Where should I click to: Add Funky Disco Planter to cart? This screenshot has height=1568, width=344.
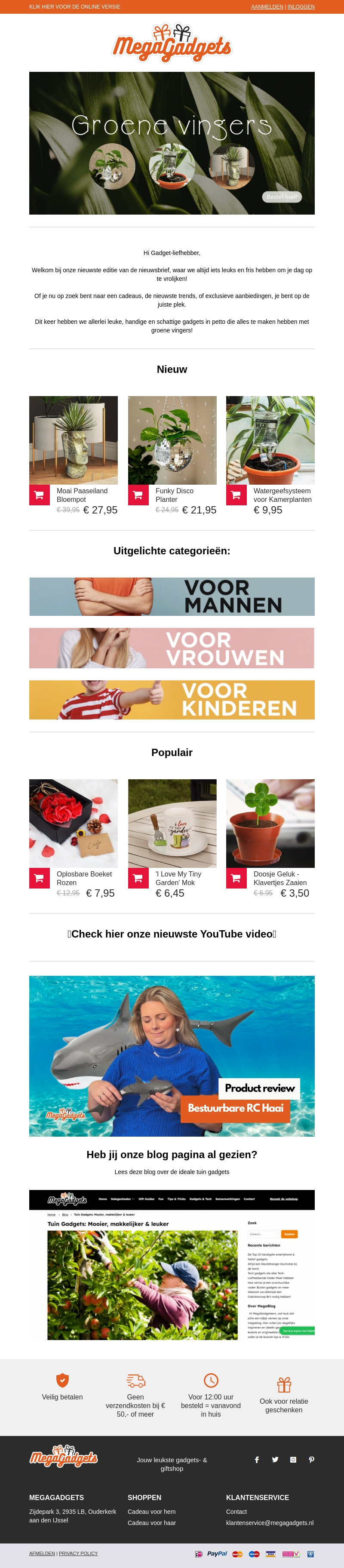click(138, 495)
